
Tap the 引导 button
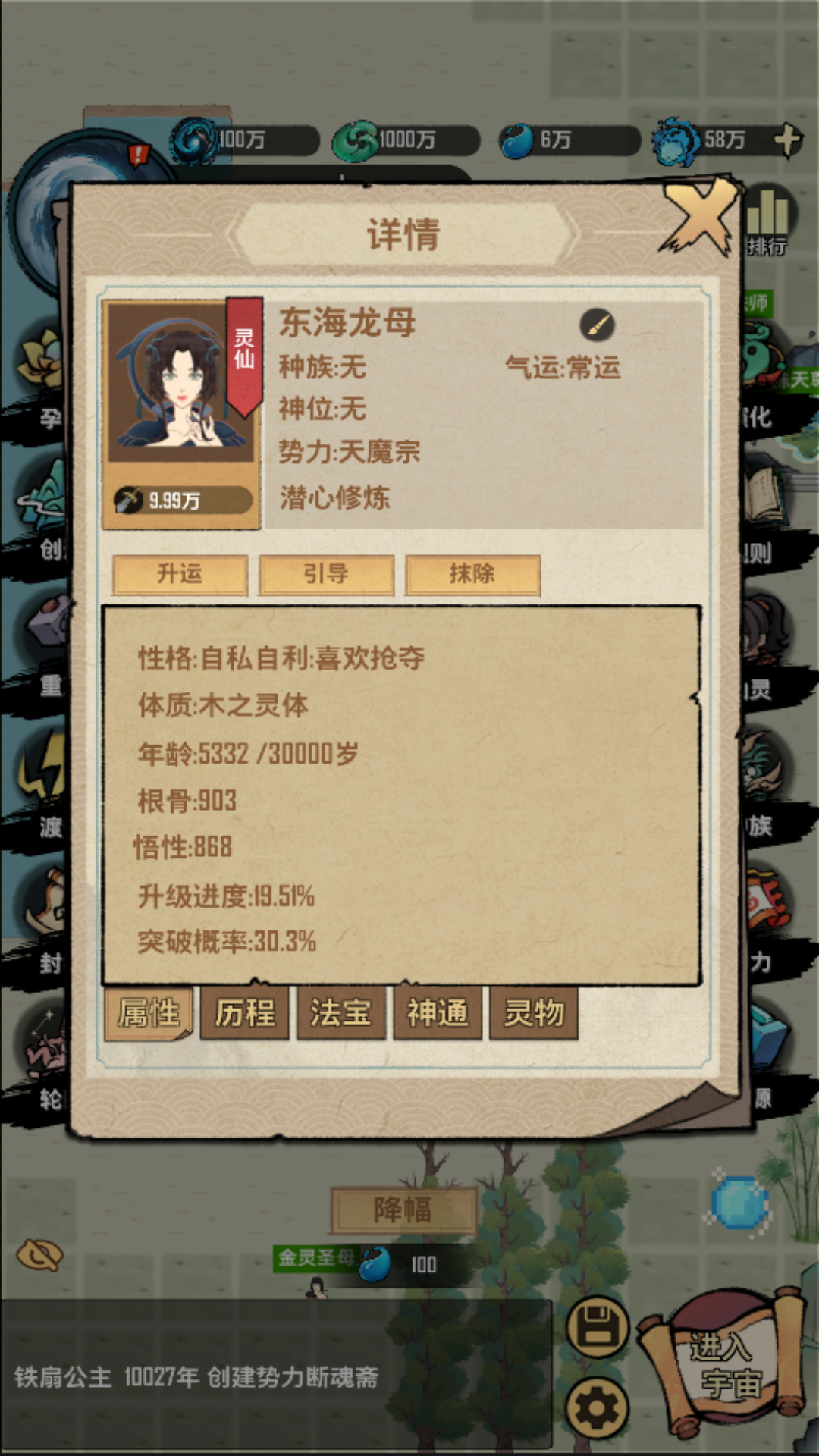point(327,574)
